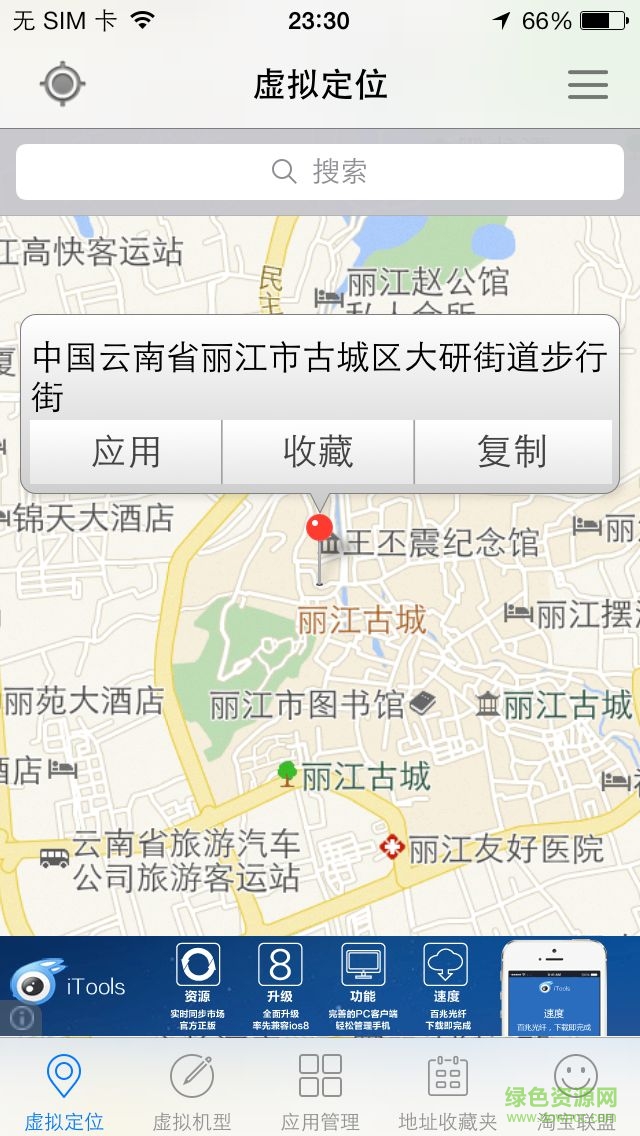The width and height of the screenshot is (640, 1136).
Task: Tap 收藏 to save this address
Action: (318, 452)
